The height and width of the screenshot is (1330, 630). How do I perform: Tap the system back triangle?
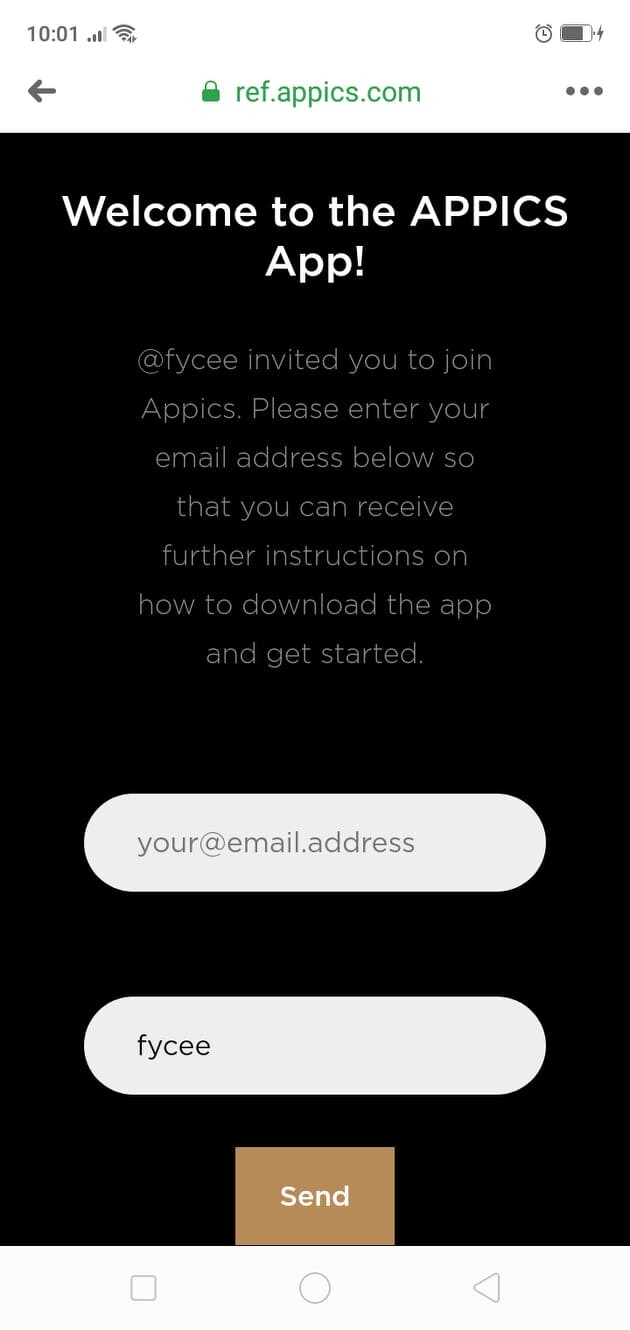487,1288
